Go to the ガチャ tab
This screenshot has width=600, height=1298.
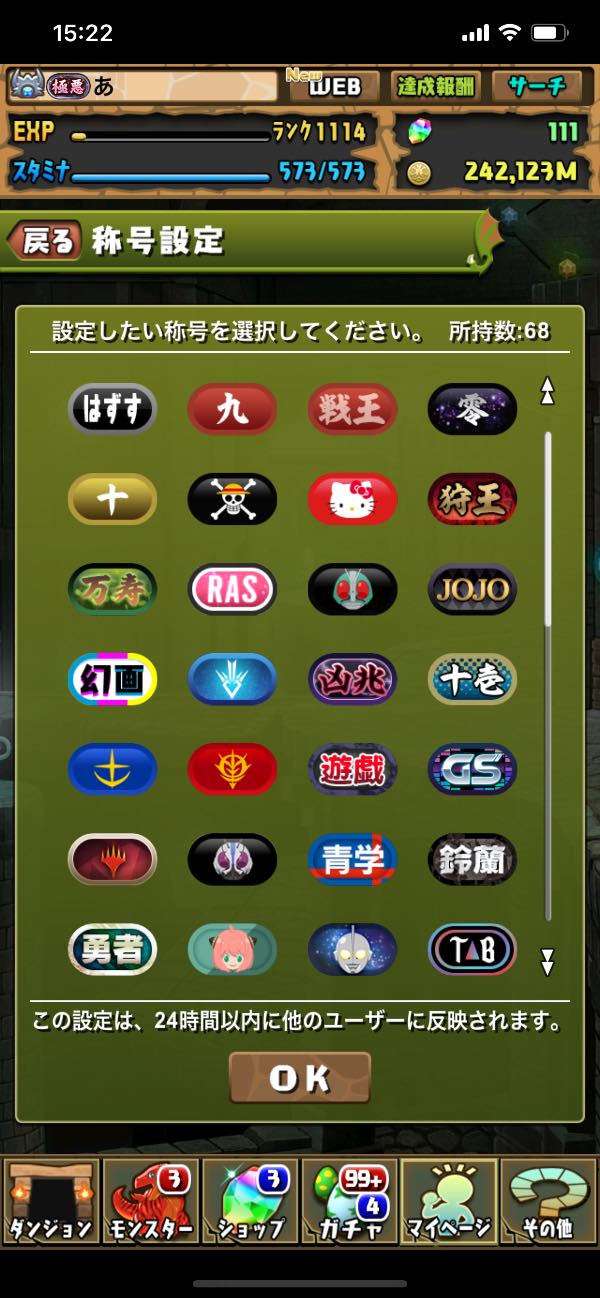coord(350,1202)
